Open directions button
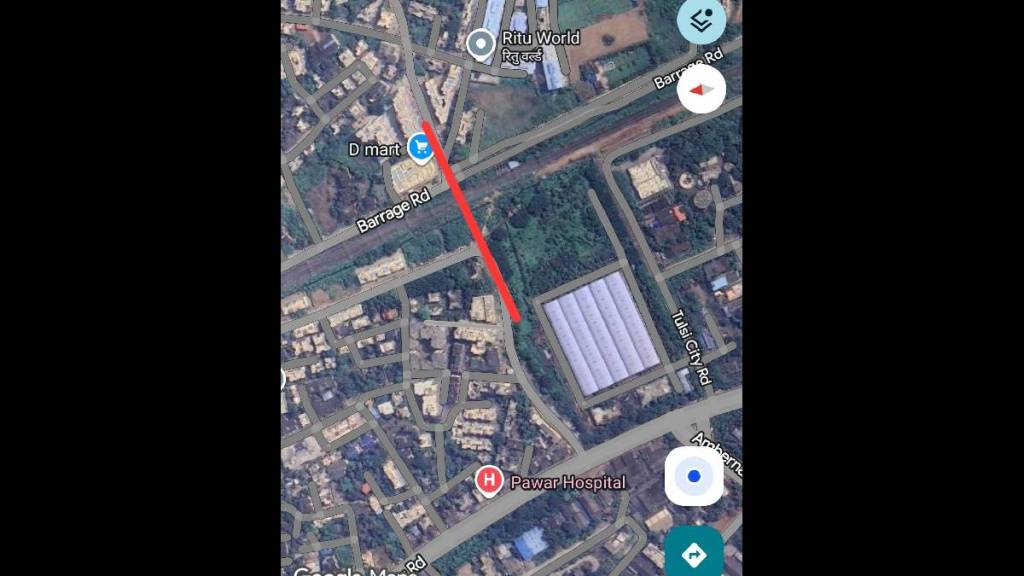Viewport: 1024px width, 576px height. (693, 553)
